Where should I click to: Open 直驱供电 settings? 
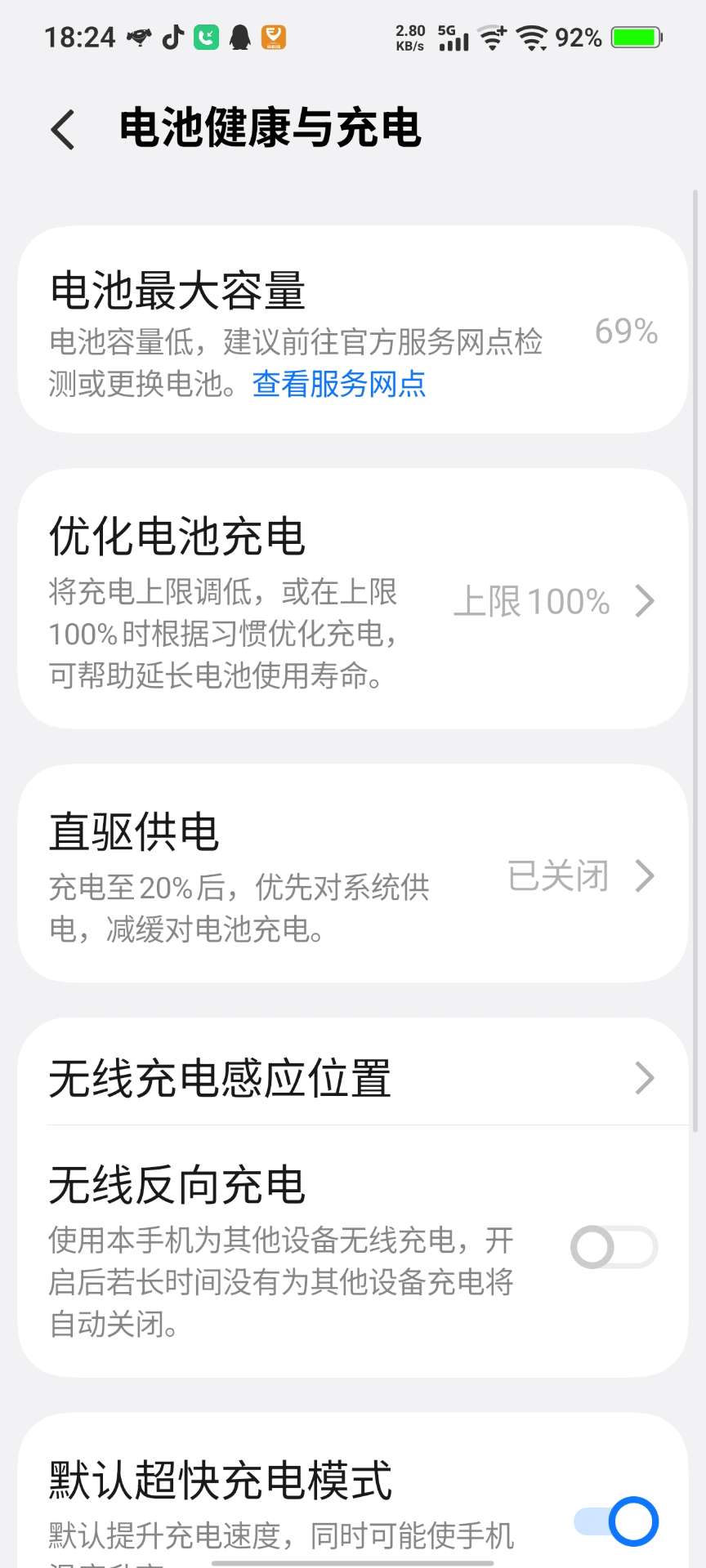352,873
